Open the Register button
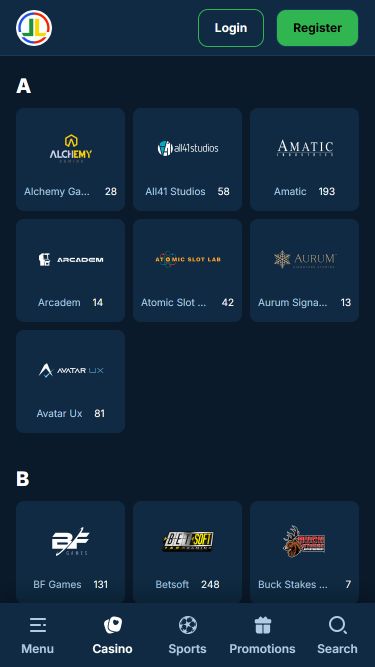The height and width of the screenshot is (667, 375). (317, 28)
